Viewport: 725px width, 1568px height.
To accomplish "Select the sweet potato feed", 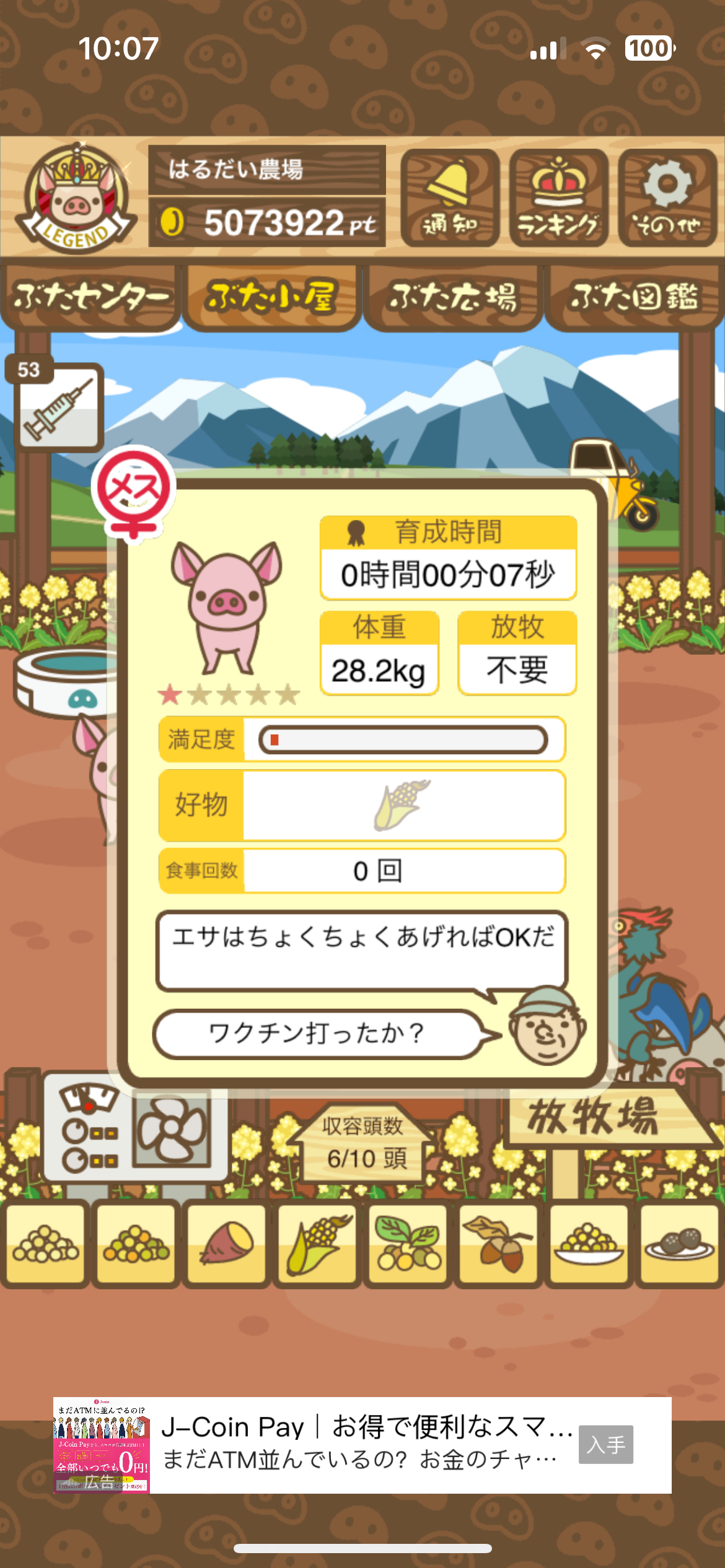I will click(226, 1244).
